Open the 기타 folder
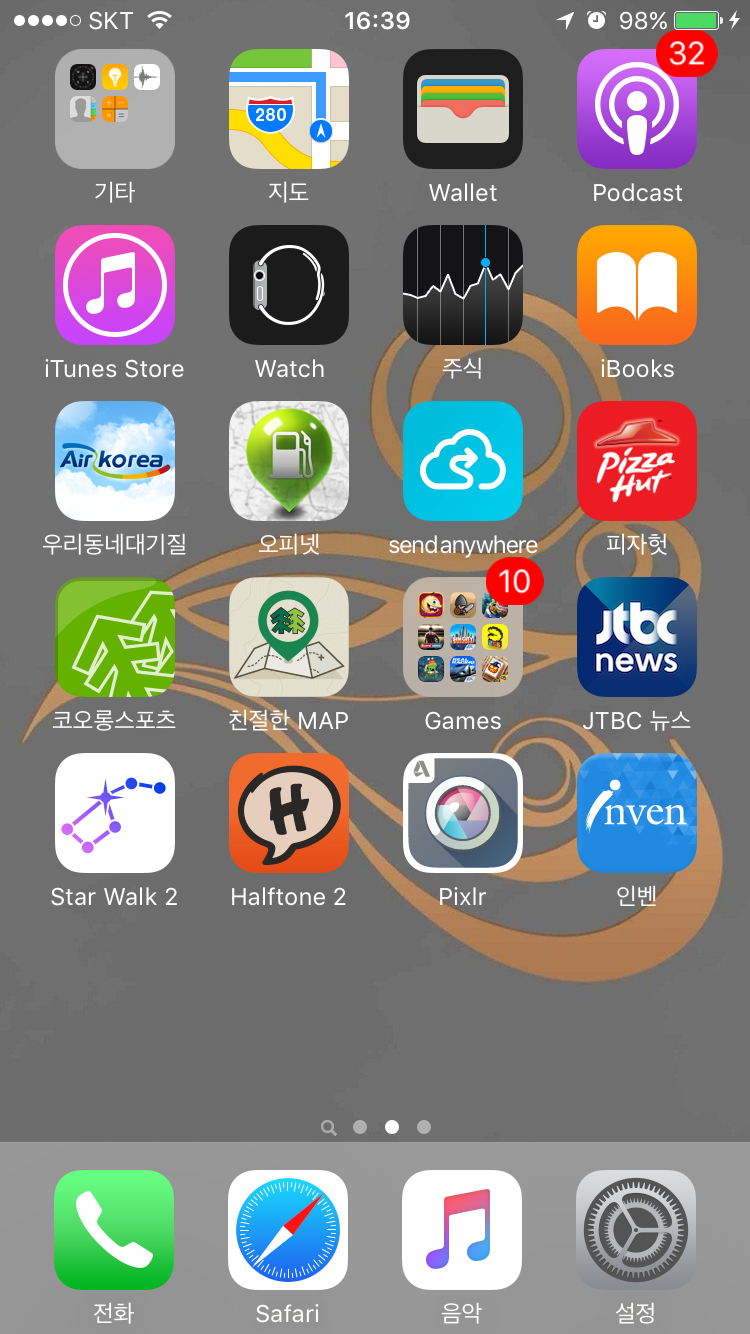 115,109
